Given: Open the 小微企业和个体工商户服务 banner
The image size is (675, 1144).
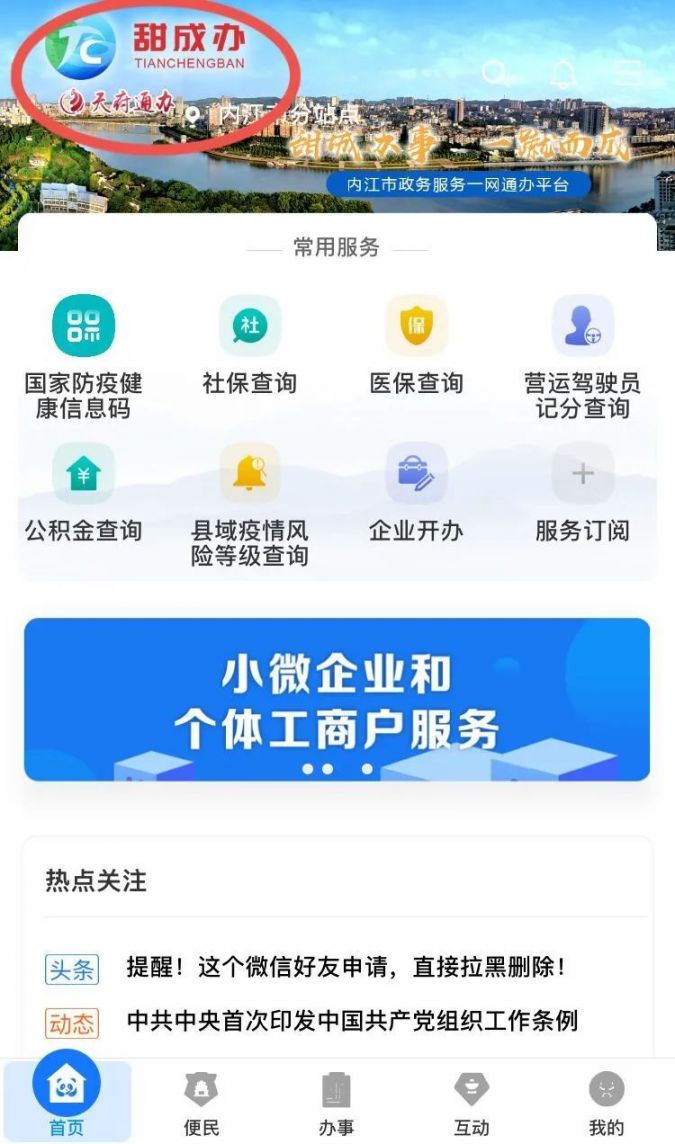Looking at the screenshot, I should (x=337, y=699).
